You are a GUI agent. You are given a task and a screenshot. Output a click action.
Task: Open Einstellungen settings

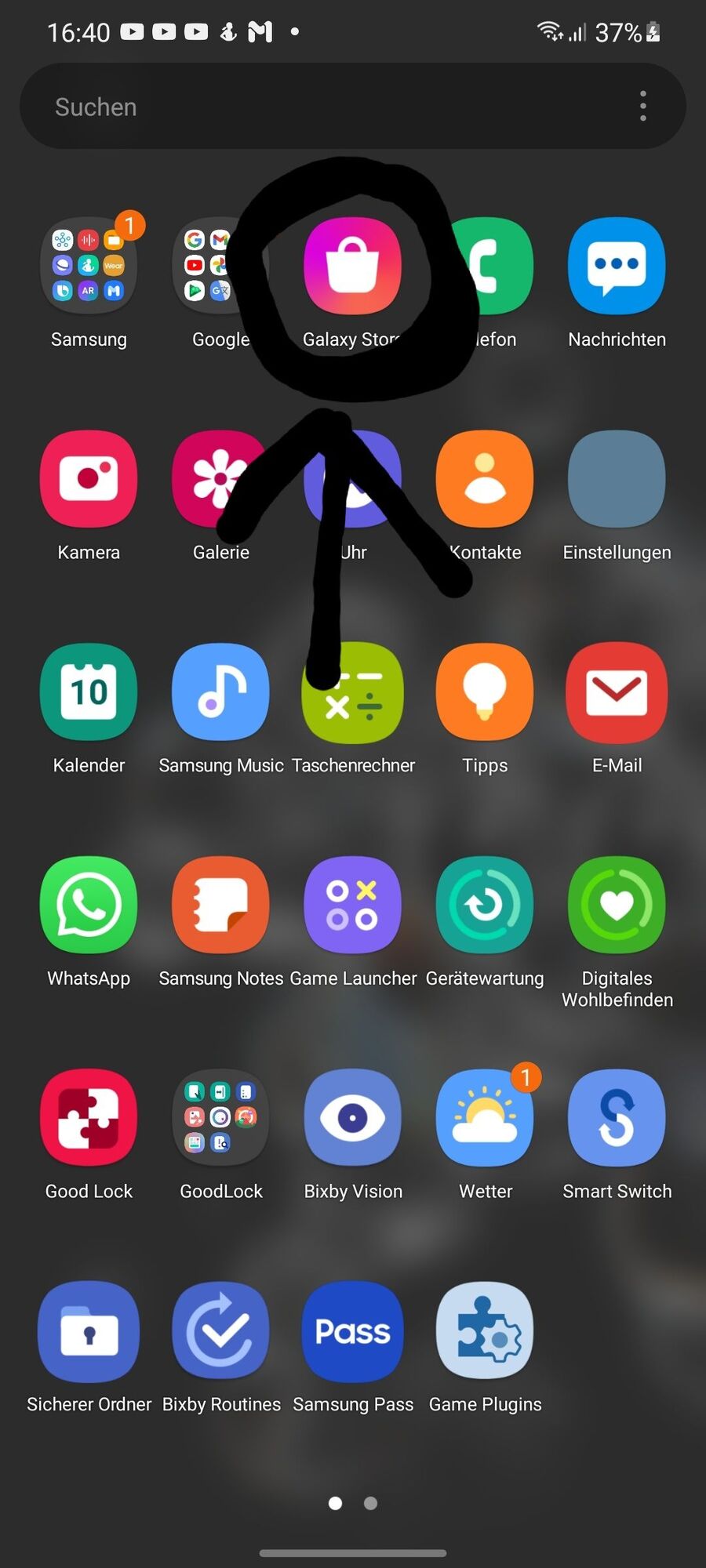617,479
